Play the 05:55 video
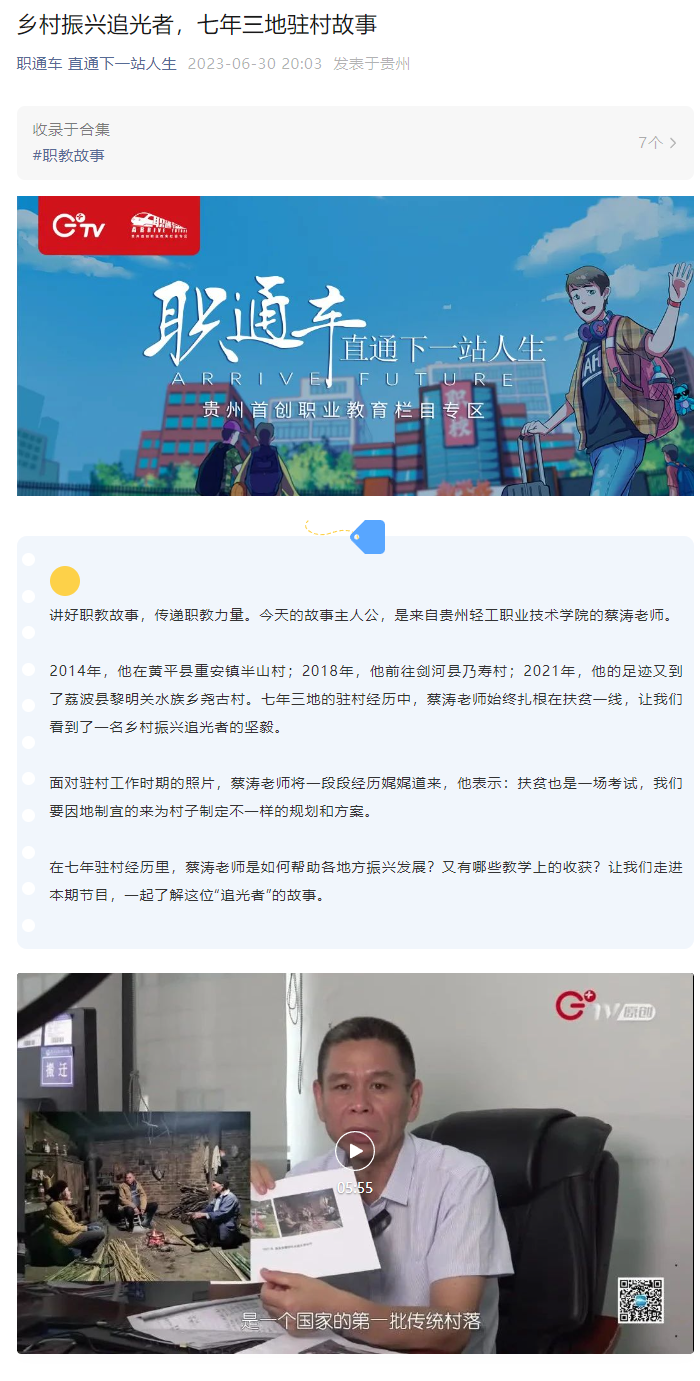 [x=355, y=1151]
